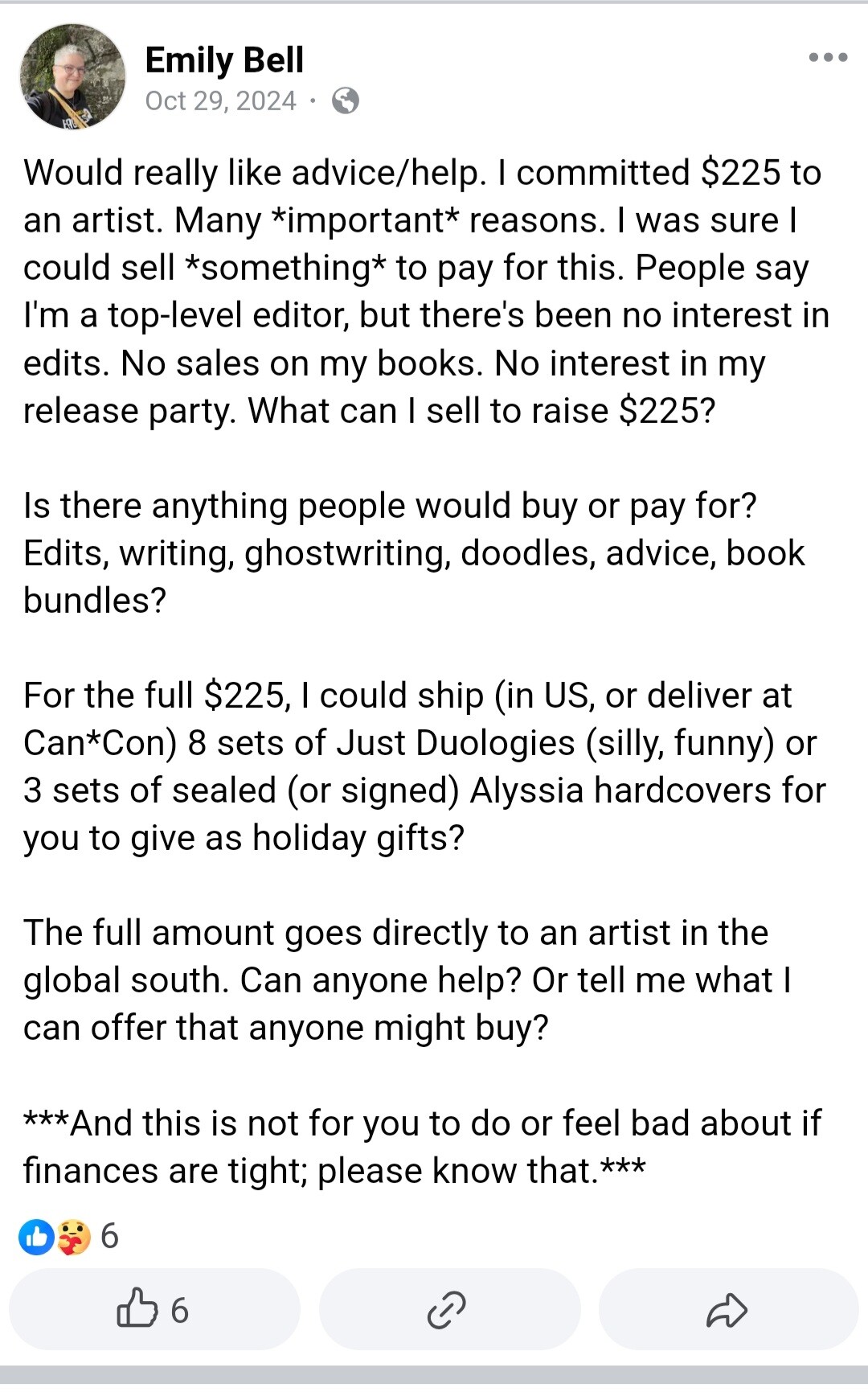The image size is (868, 1392).
Task: Copy the post link
Action: tap(449, 1309)
